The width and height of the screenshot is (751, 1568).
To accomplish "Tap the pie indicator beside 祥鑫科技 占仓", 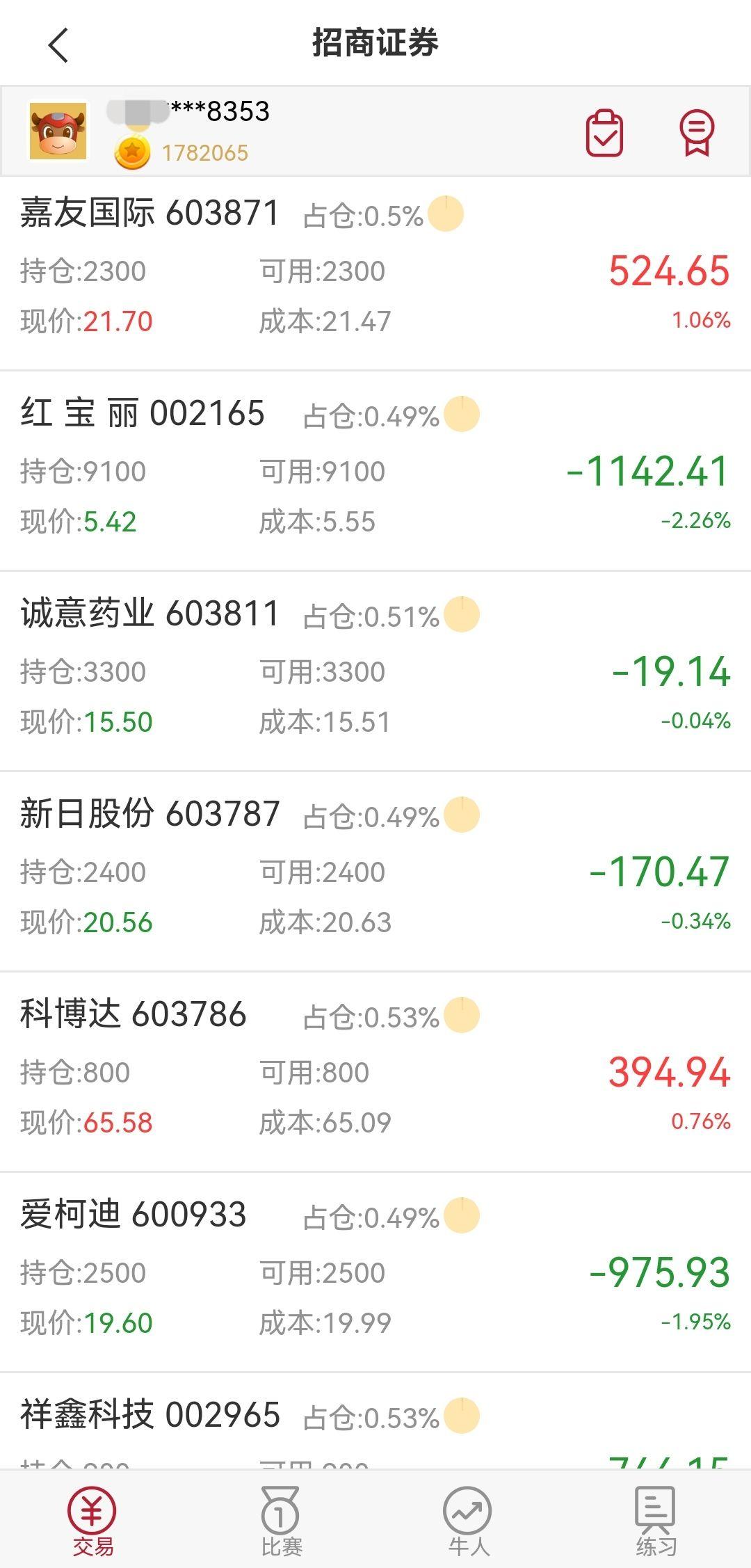I will [x=460, y=1414].
